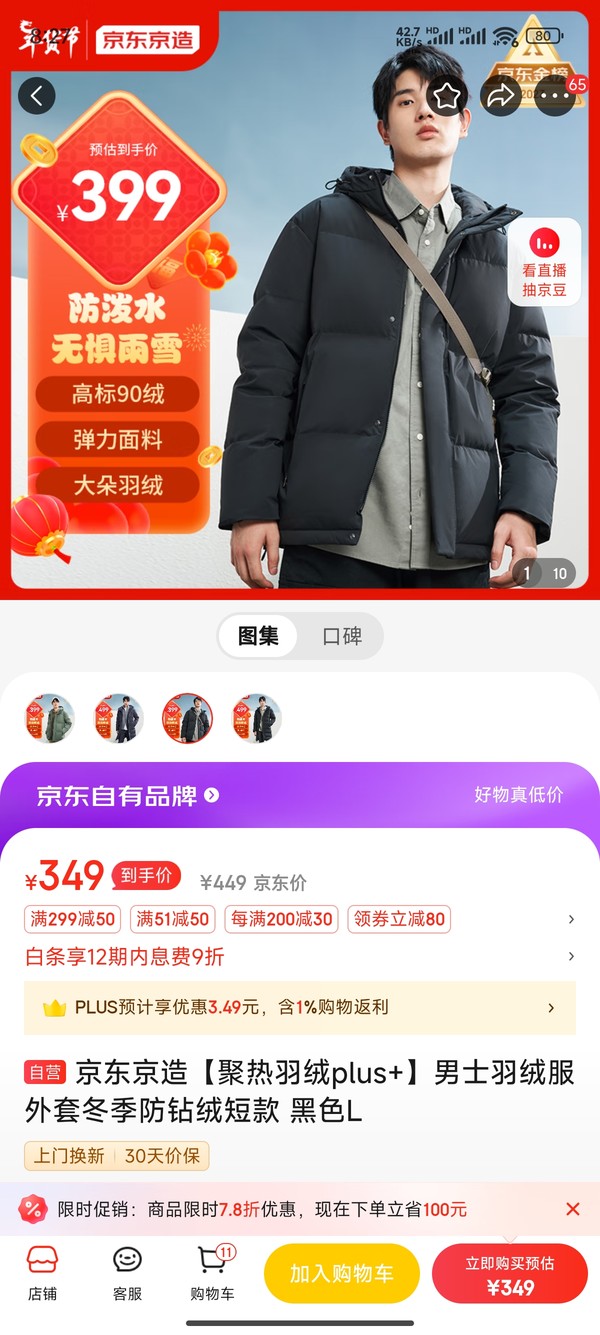
Task: Open the 看直播抽京豆 live stream badge
Action: point(544,262)
